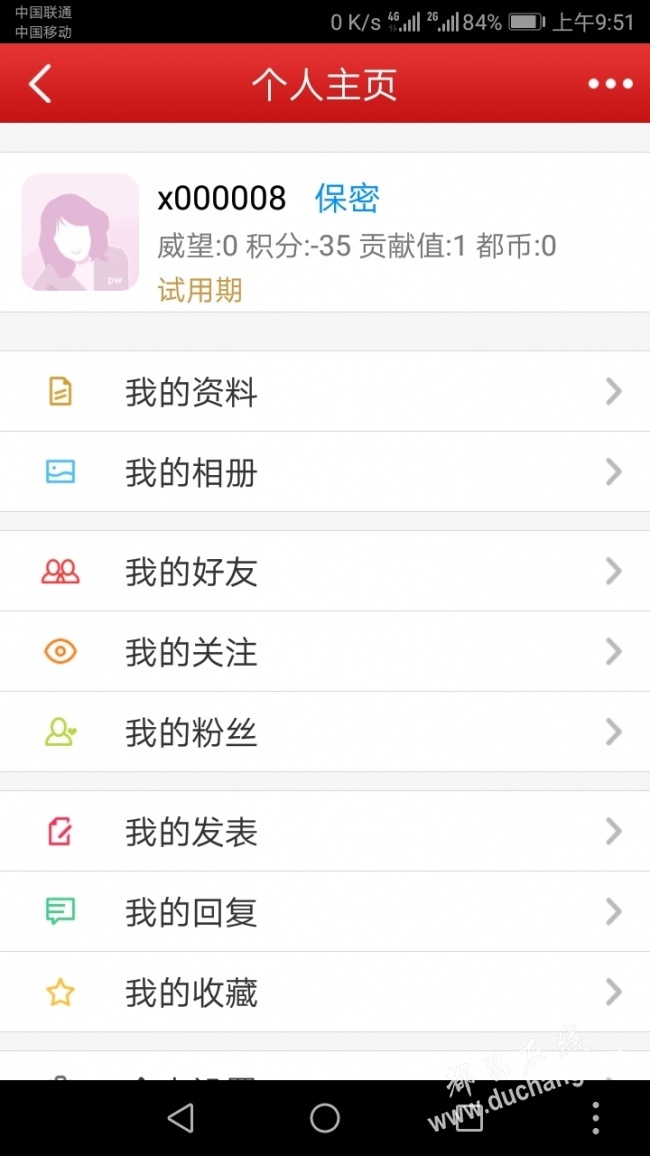Viewport: 650px width, 1156px height.
Task: Open 我的资料 row
Action: point(325,391)
